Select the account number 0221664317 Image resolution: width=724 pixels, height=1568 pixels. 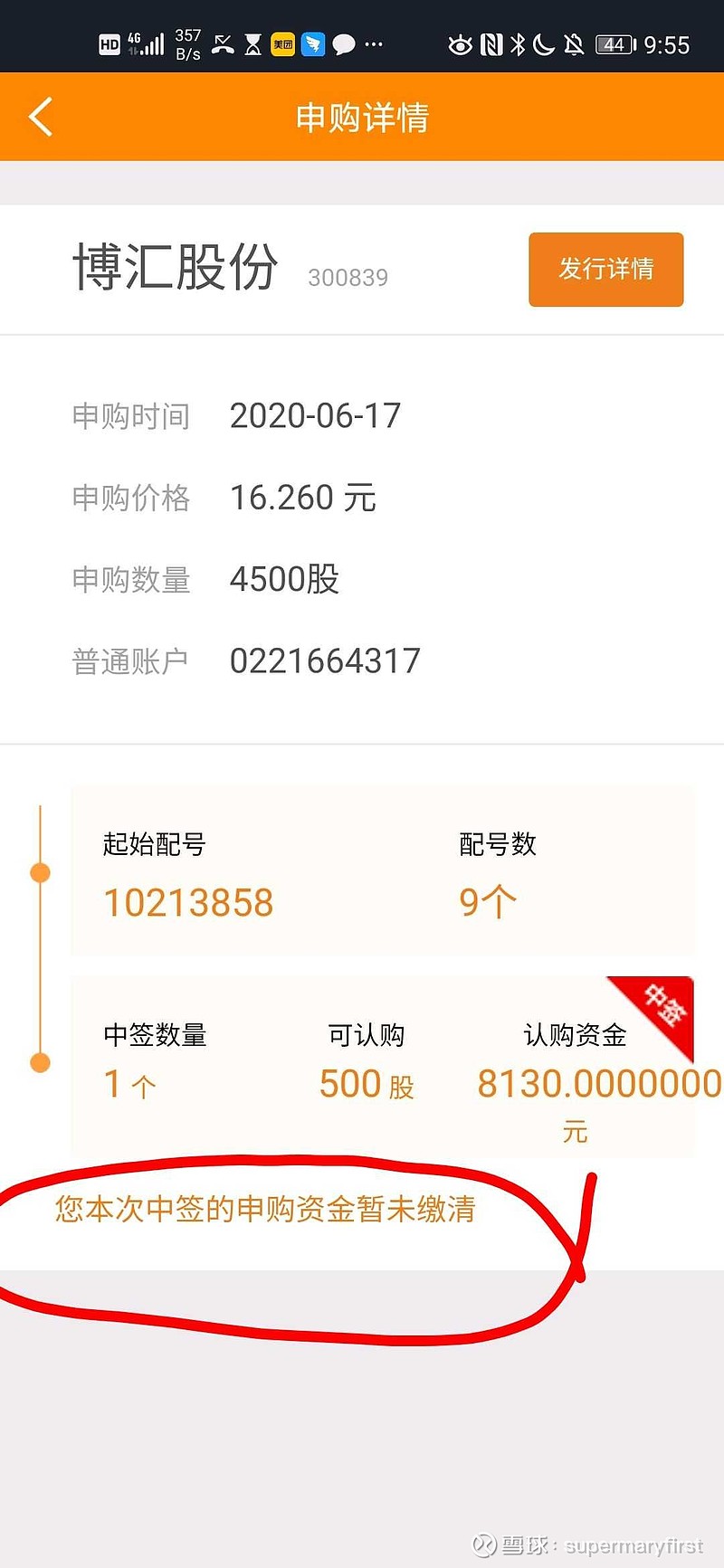[324, 660]
